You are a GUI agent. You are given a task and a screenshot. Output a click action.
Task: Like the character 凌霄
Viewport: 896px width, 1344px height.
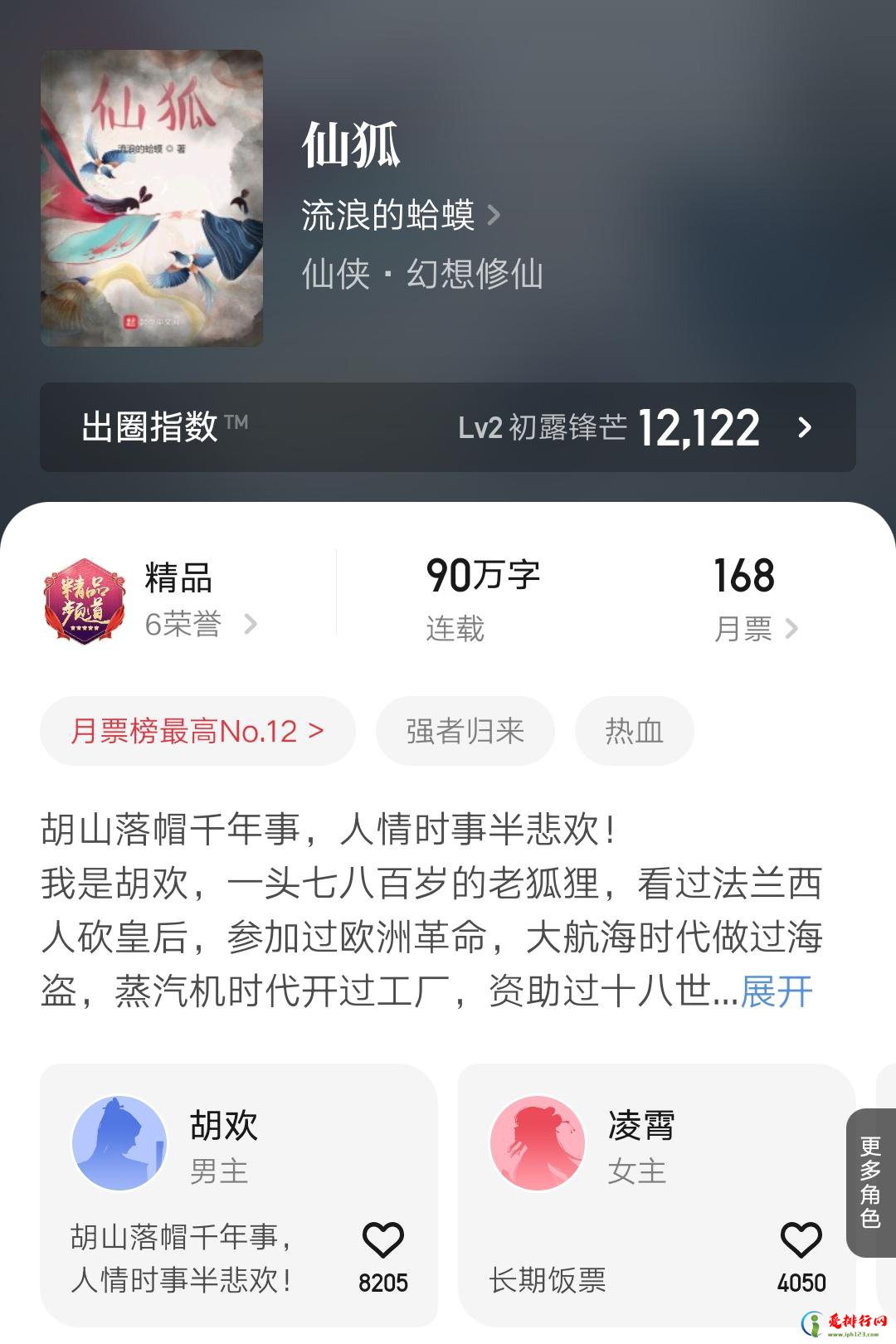801,1241
